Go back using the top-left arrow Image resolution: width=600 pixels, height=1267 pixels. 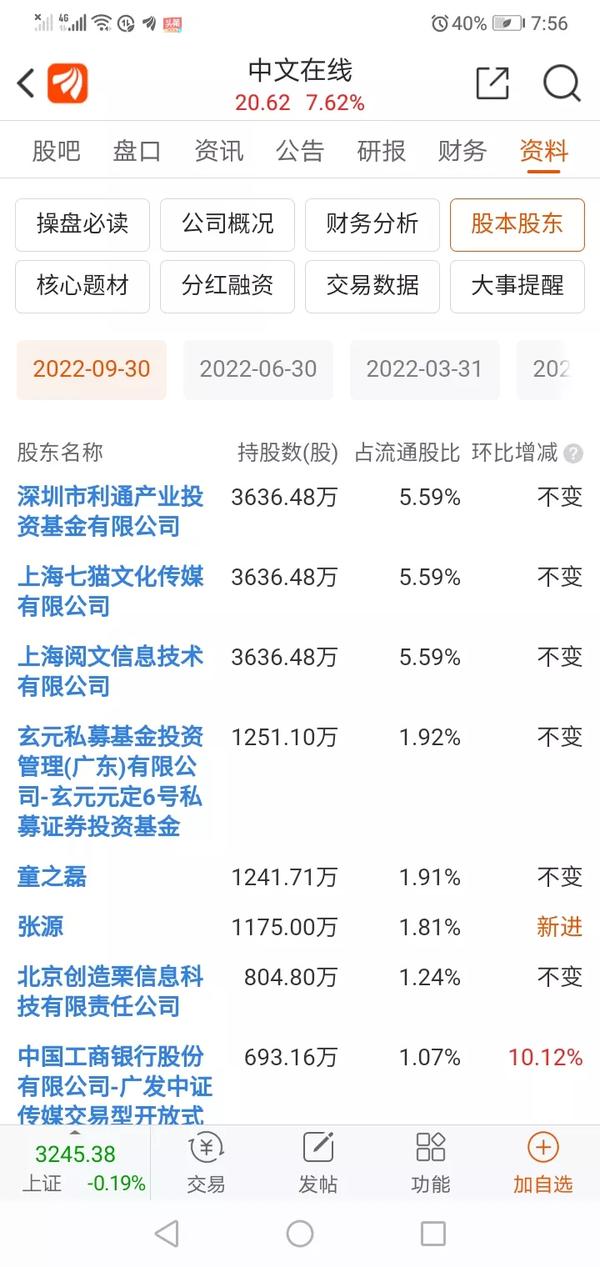[26, 84]
